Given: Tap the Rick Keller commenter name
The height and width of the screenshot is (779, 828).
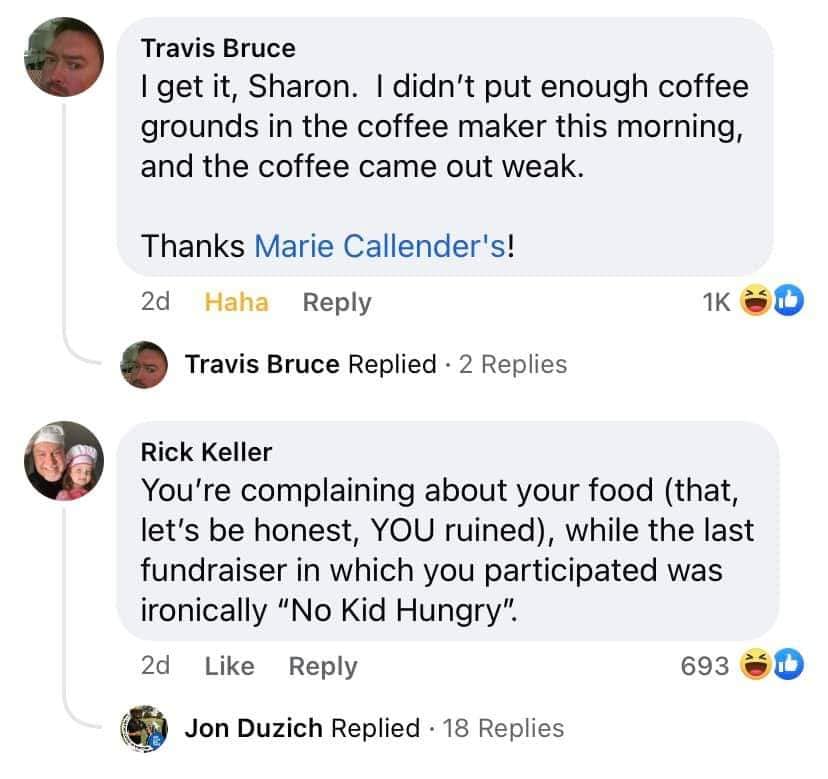Looking at the screenshot, I should click(206, 452).
